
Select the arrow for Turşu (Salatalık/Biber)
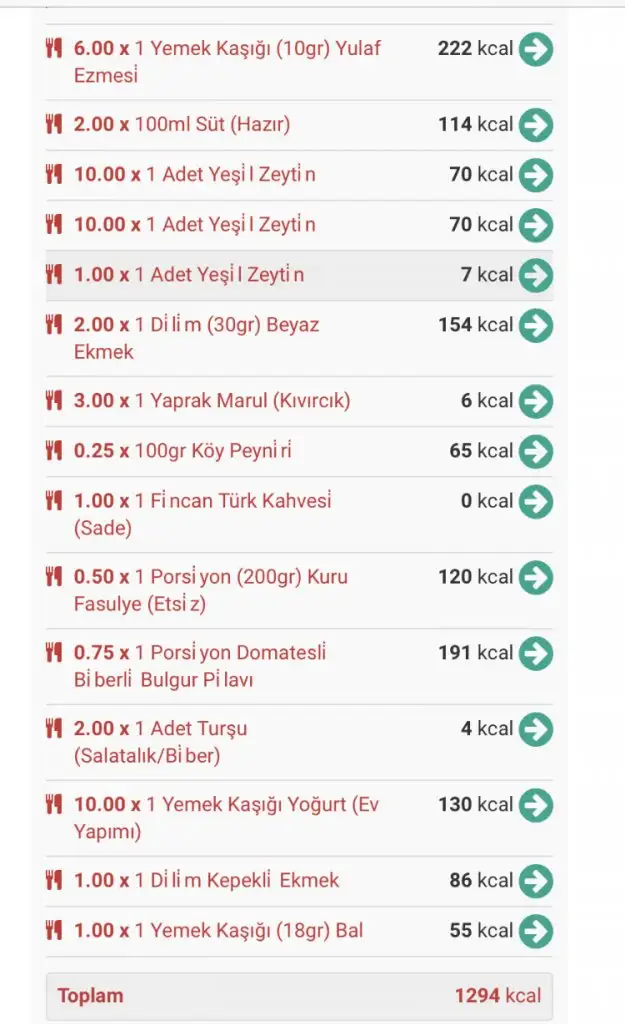pos(536,729)
